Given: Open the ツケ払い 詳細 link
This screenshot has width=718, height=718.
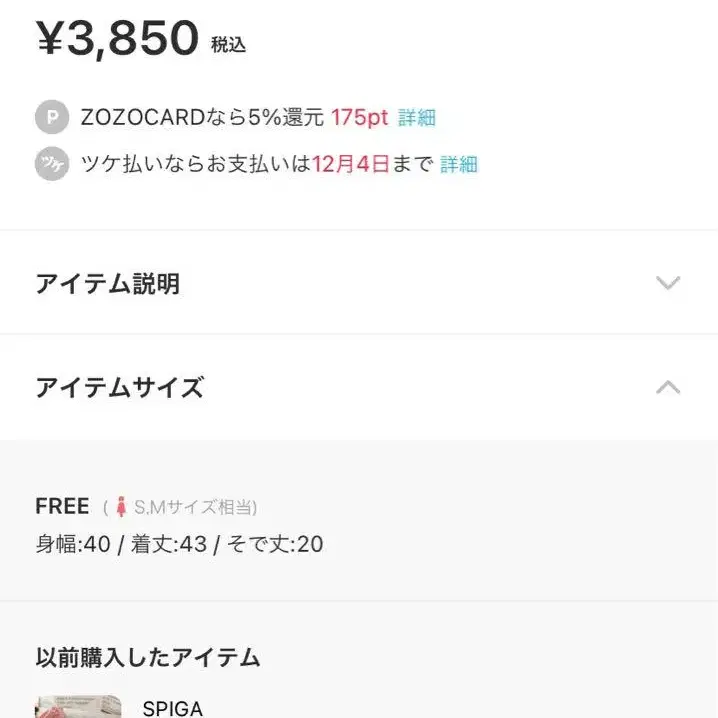Looking at the screenshot, I should pos(459,165).
